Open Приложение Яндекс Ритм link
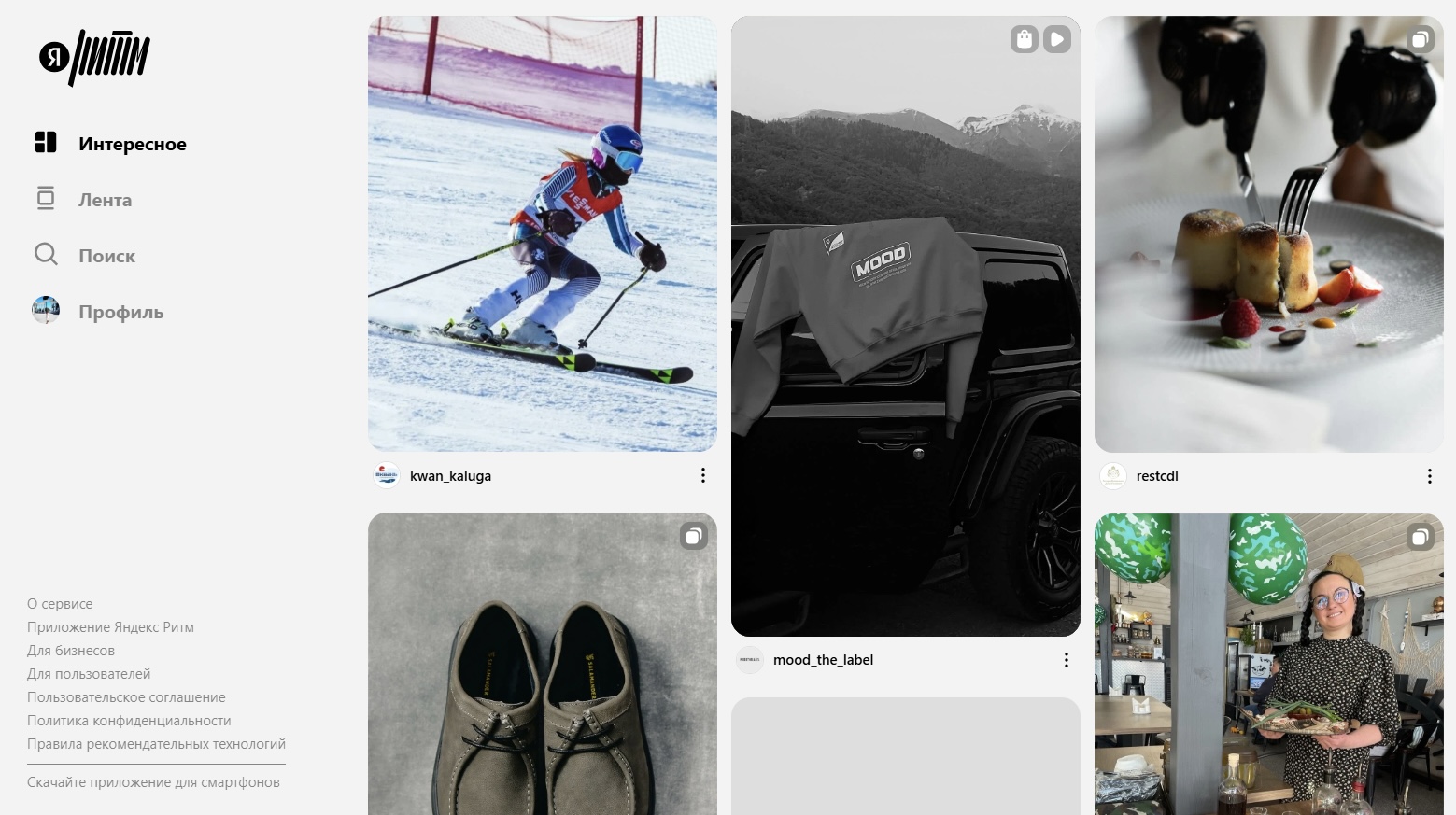 (110, 627)
